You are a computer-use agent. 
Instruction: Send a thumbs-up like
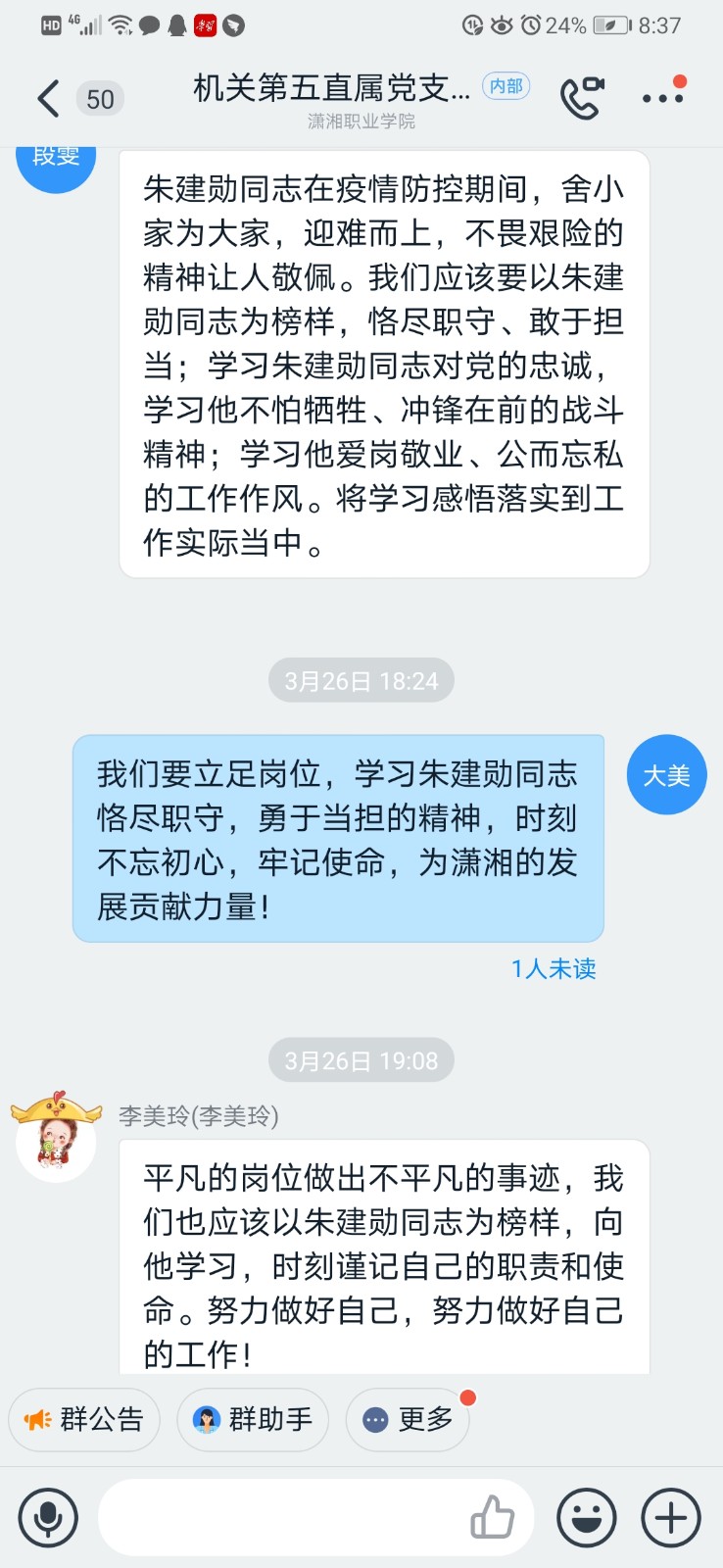[492, 1517]
